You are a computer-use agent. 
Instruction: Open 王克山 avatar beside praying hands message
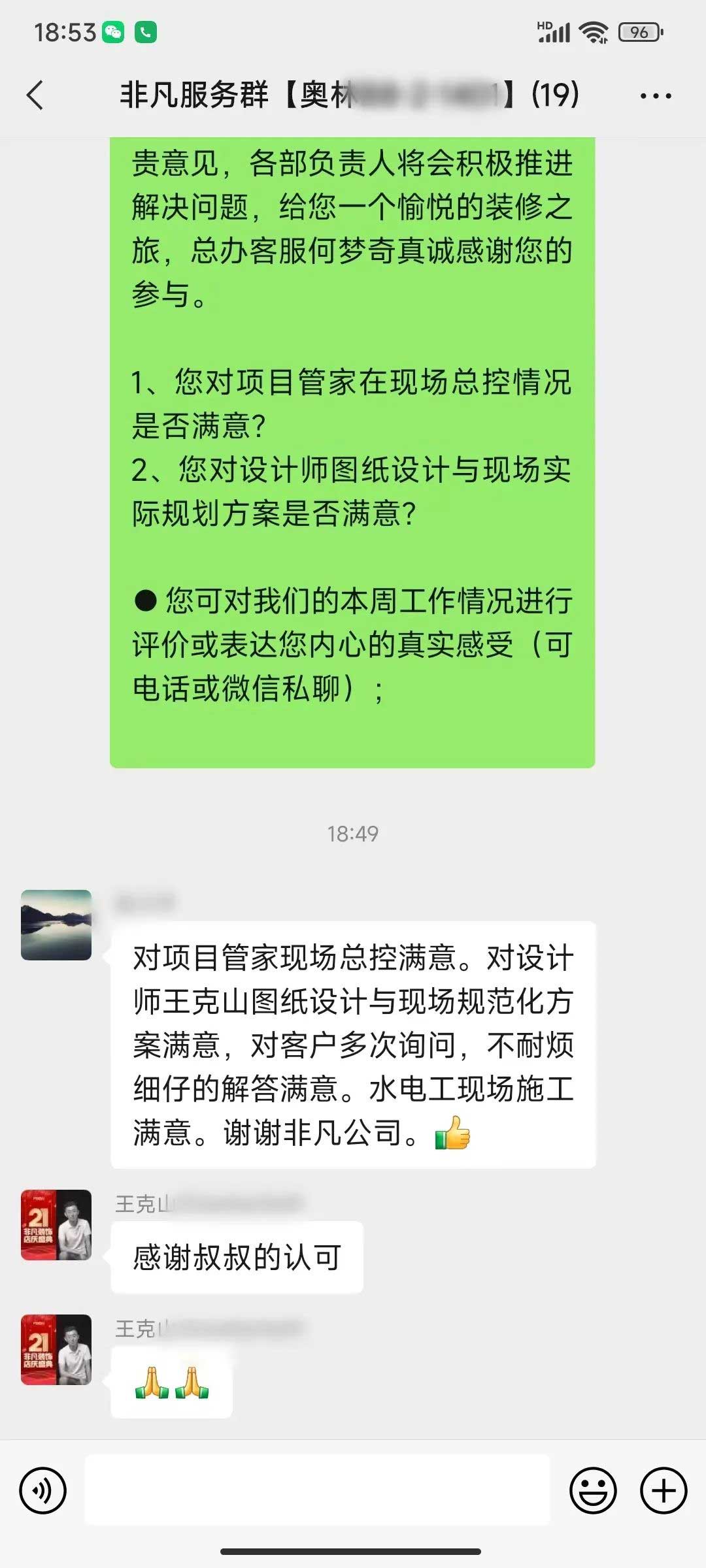[x=56, y=1349]
